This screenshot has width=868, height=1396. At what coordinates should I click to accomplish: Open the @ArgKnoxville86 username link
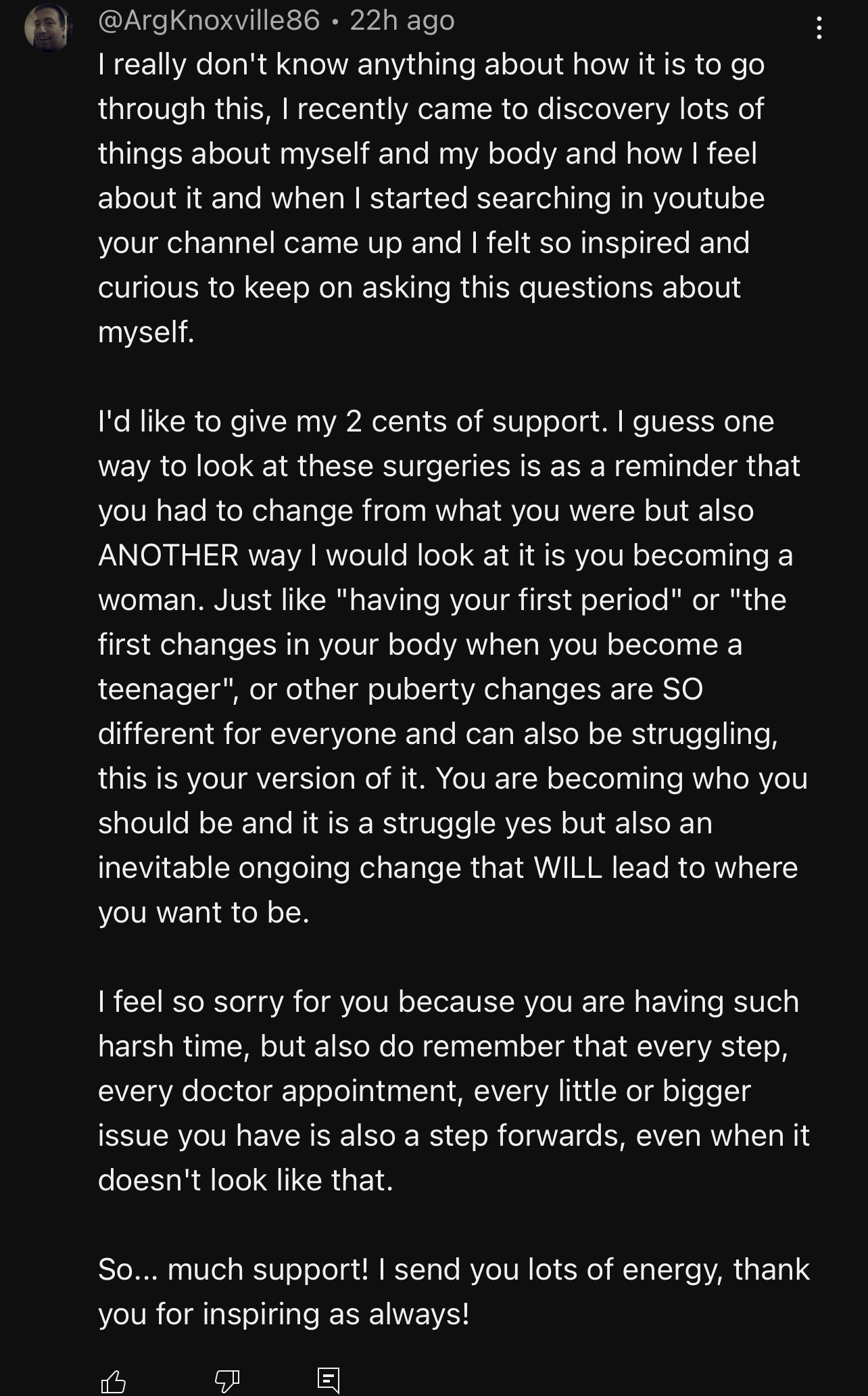[x=209, y=21]
